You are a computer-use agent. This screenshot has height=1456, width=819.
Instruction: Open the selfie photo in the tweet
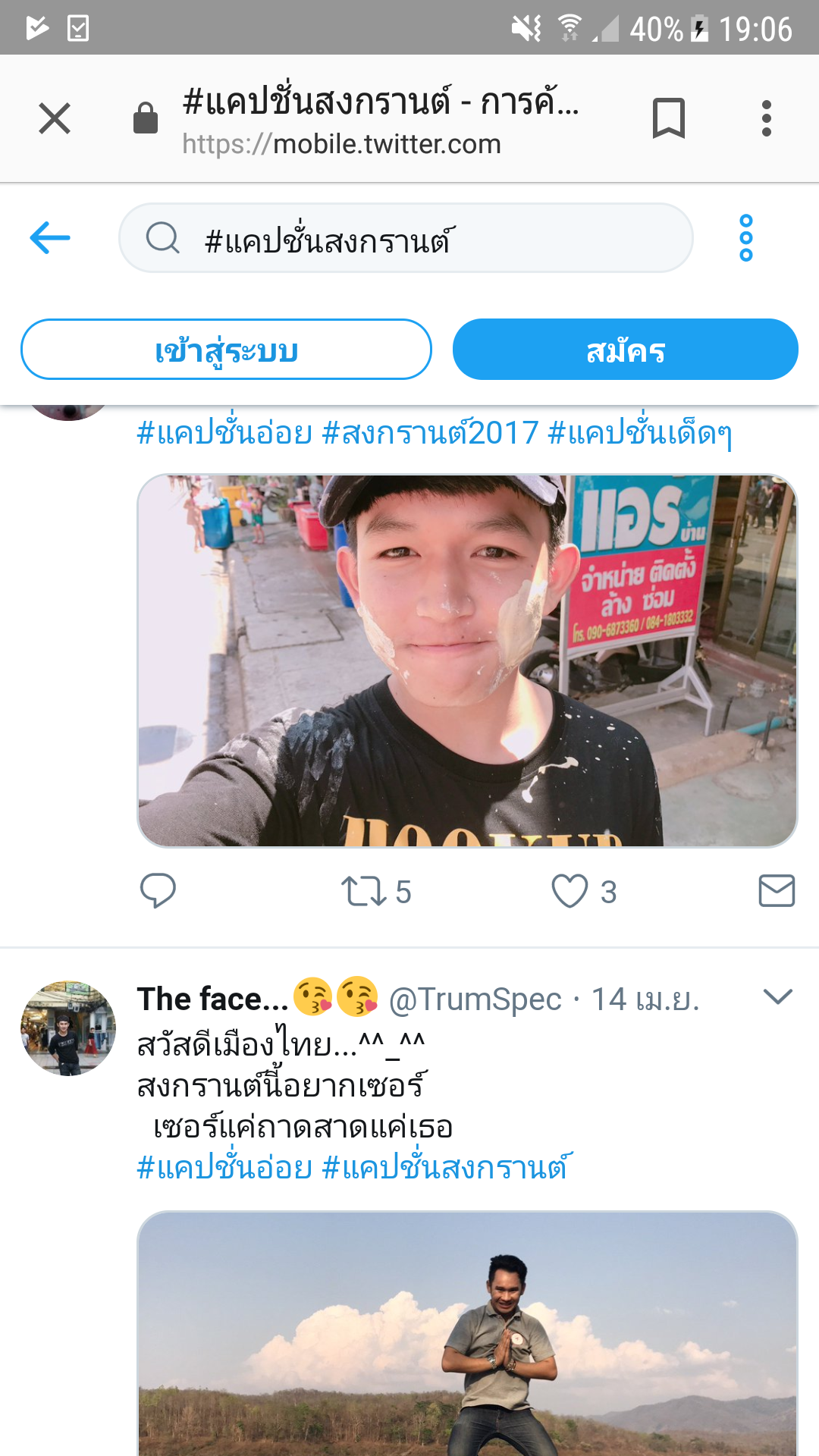point(466,660)
